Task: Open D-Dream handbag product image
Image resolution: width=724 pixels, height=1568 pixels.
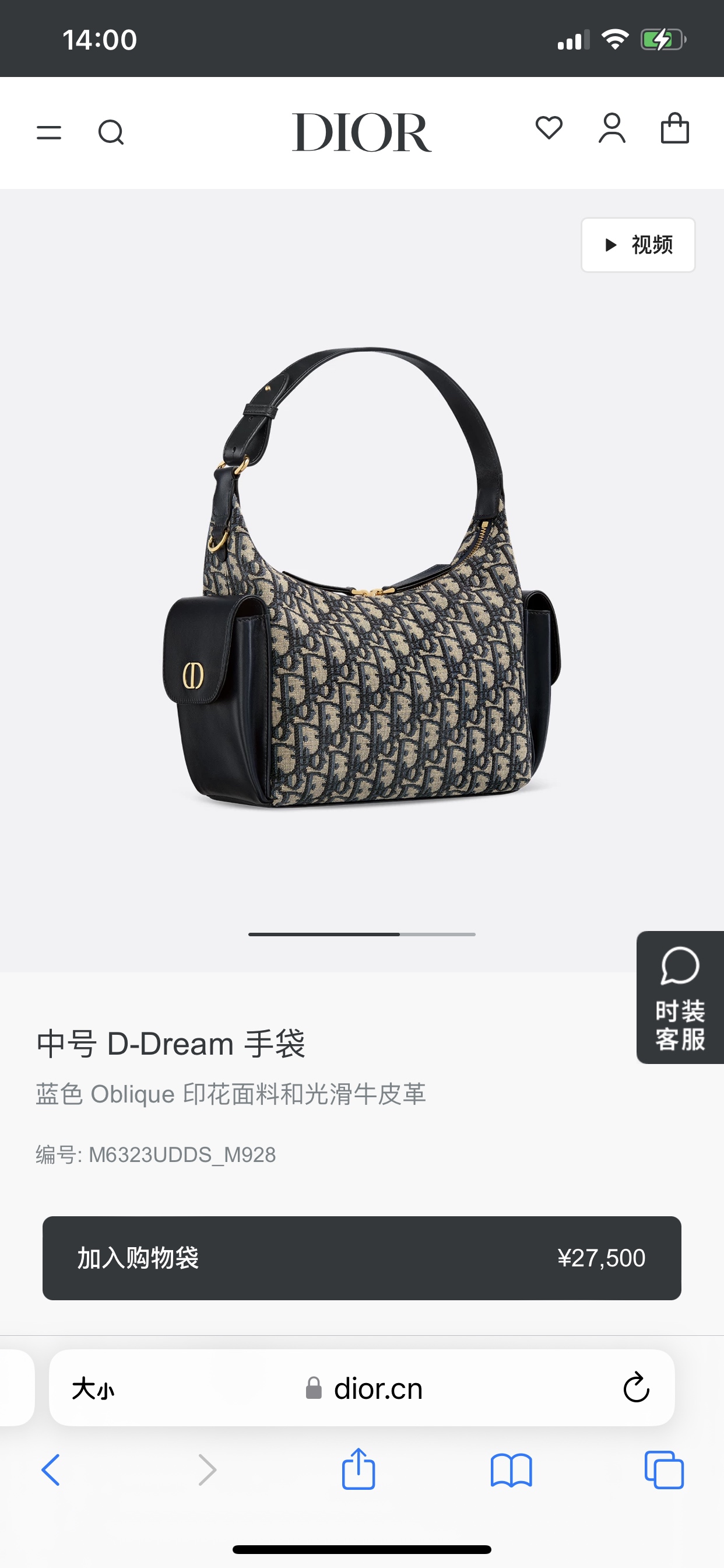Action: 361,578
